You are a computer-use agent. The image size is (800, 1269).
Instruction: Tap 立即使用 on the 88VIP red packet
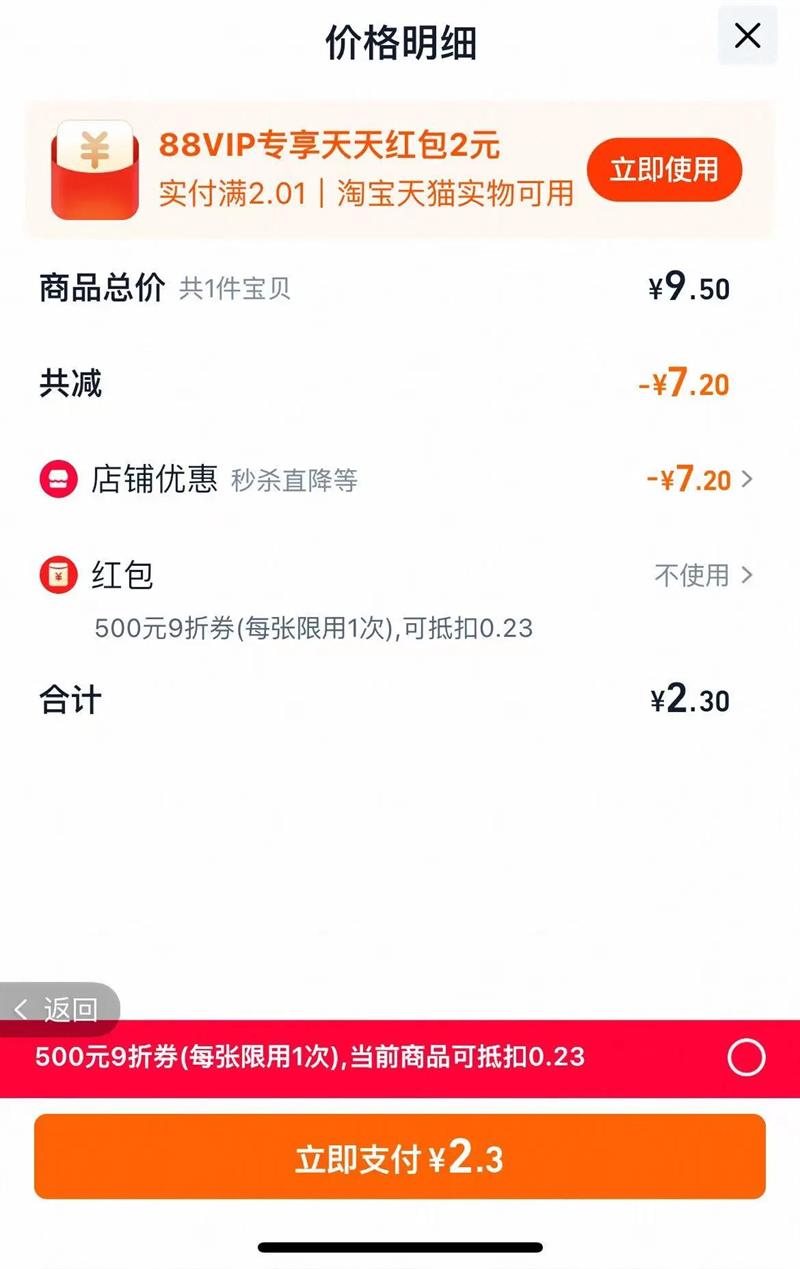point(664,169)
